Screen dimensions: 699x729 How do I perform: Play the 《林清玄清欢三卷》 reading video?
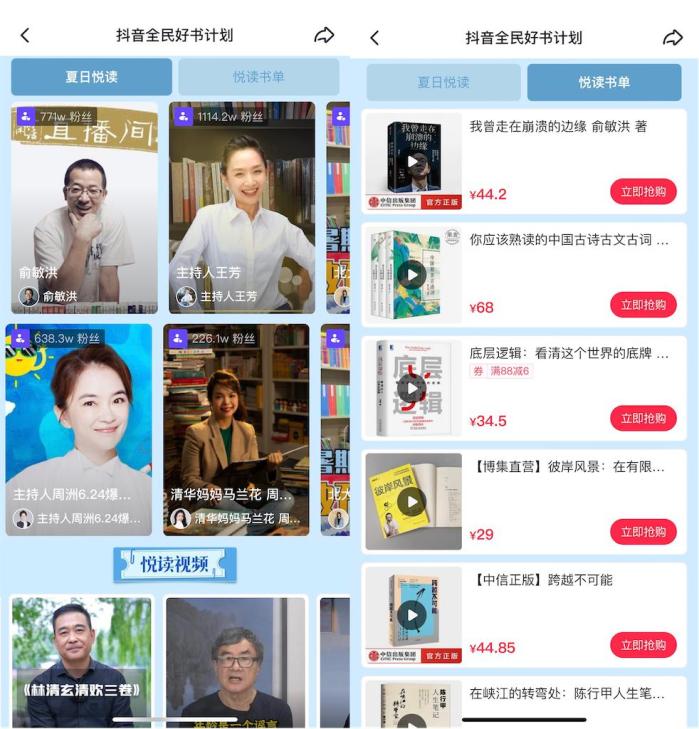click(81, 660)
